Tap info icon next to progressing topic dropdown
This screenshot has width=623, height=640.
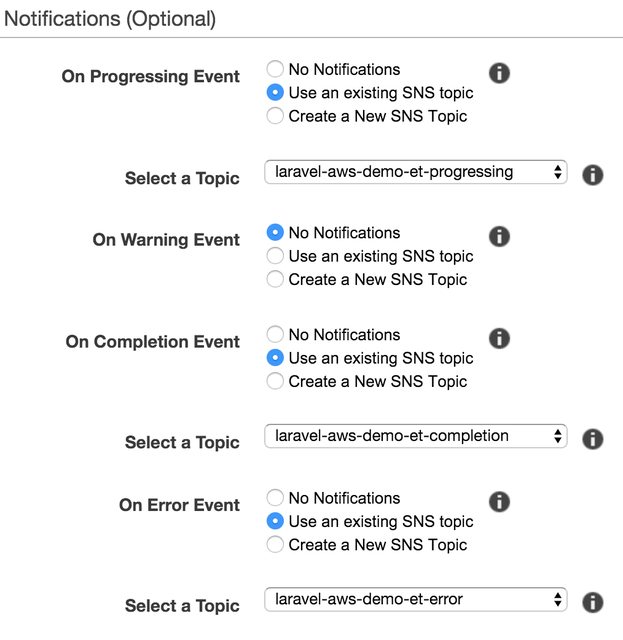(x=592, y=175)
